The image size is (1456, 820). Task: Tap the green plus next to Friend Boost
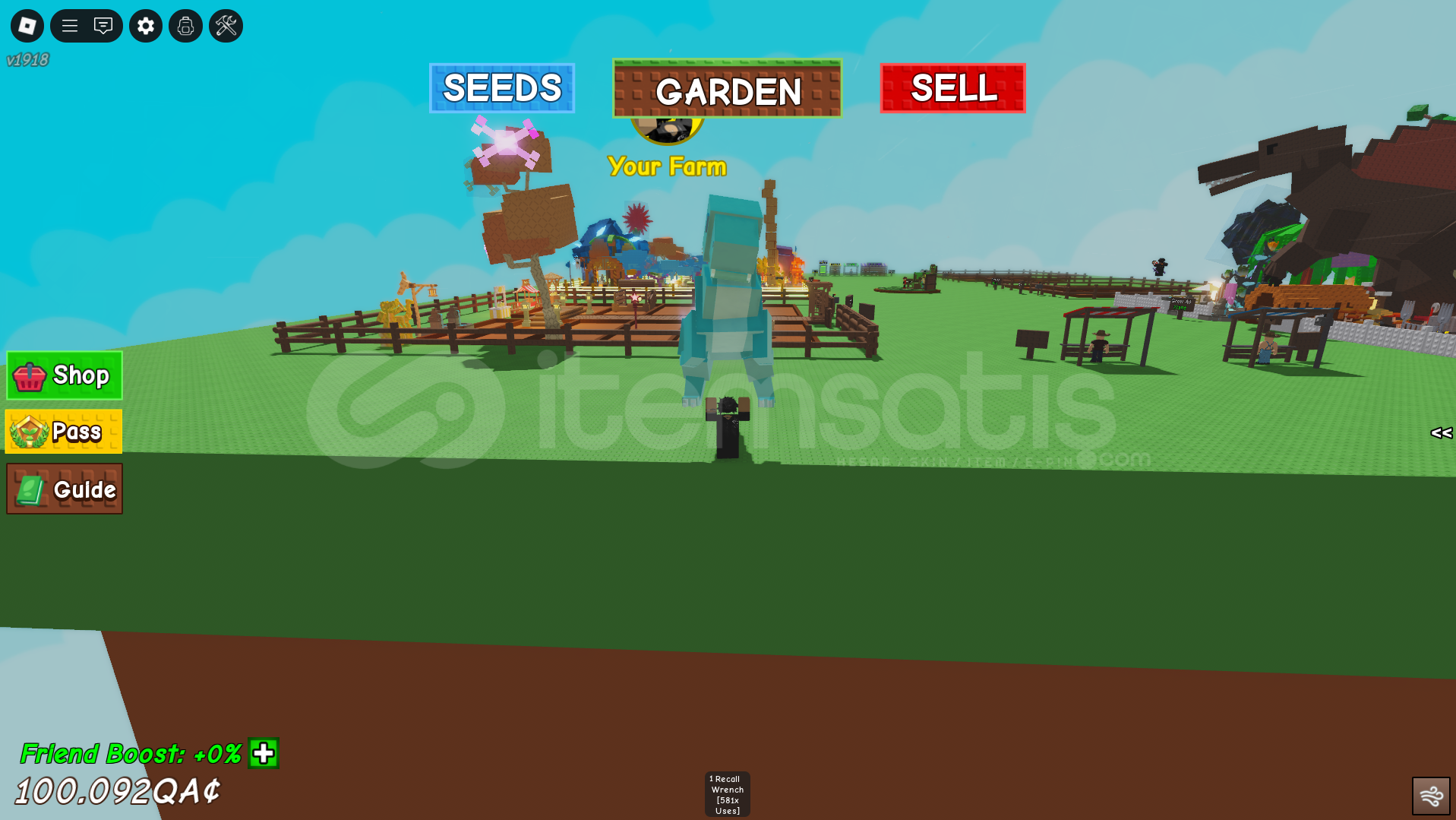pos(264,753)
